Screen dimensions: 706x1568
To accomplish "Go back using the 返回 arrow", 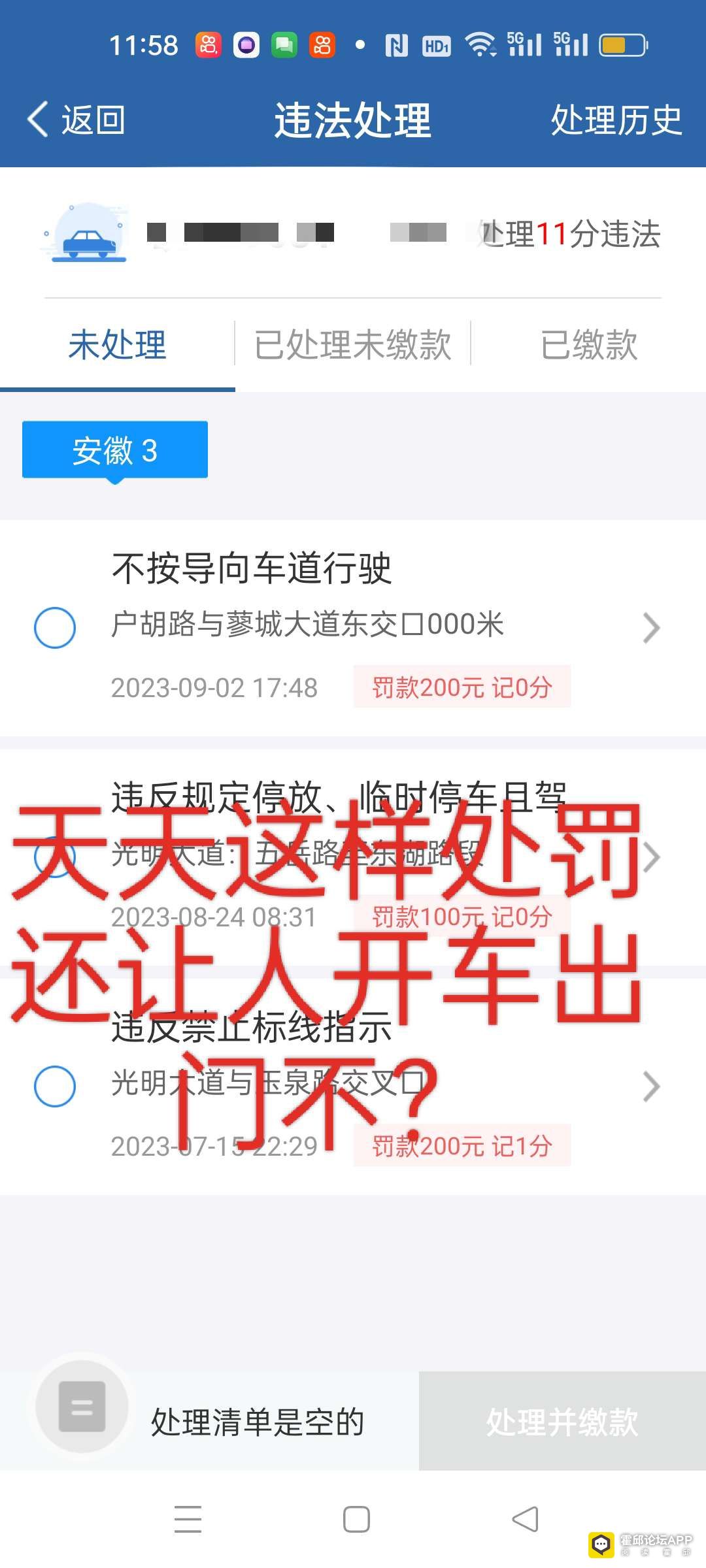I will [x=75, y=120].
